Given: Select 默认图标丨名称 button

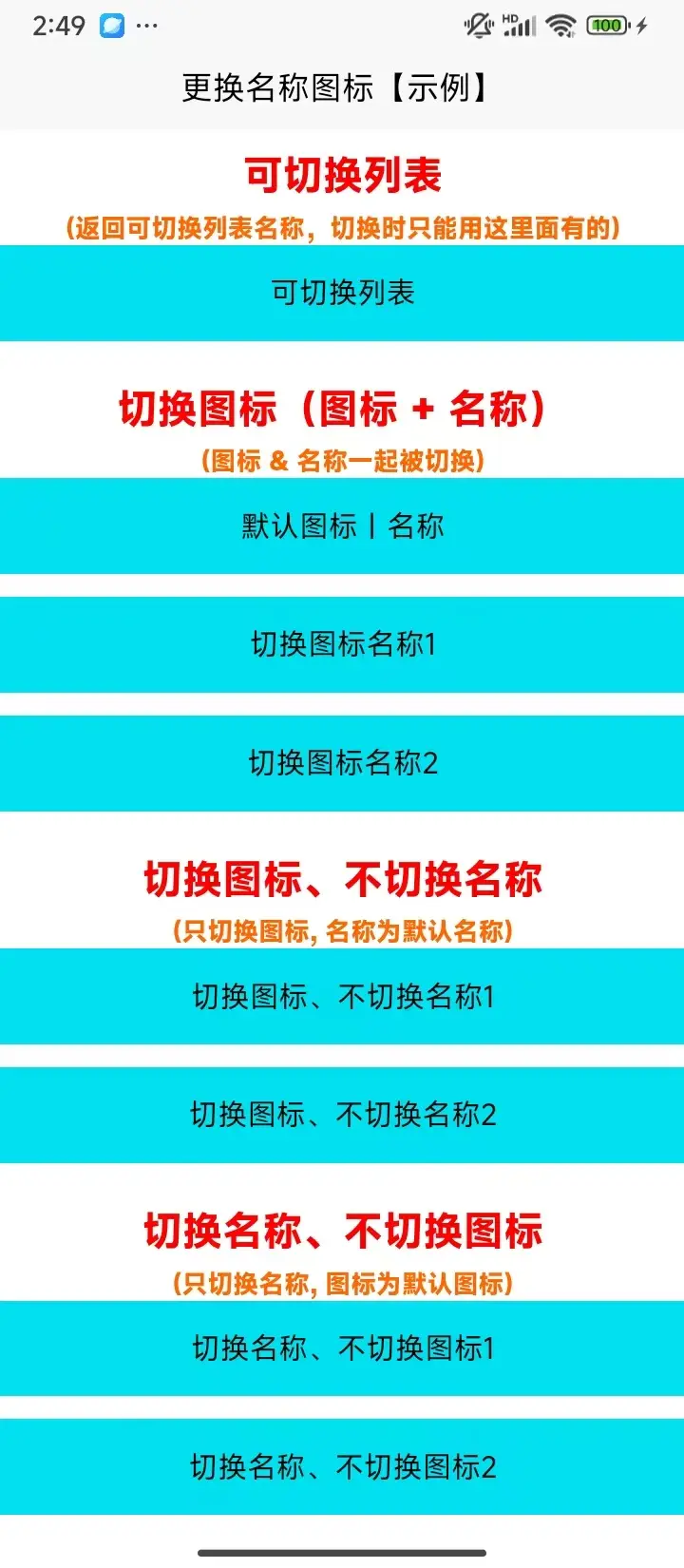Looking at the screenshot, I should (342, 526).
